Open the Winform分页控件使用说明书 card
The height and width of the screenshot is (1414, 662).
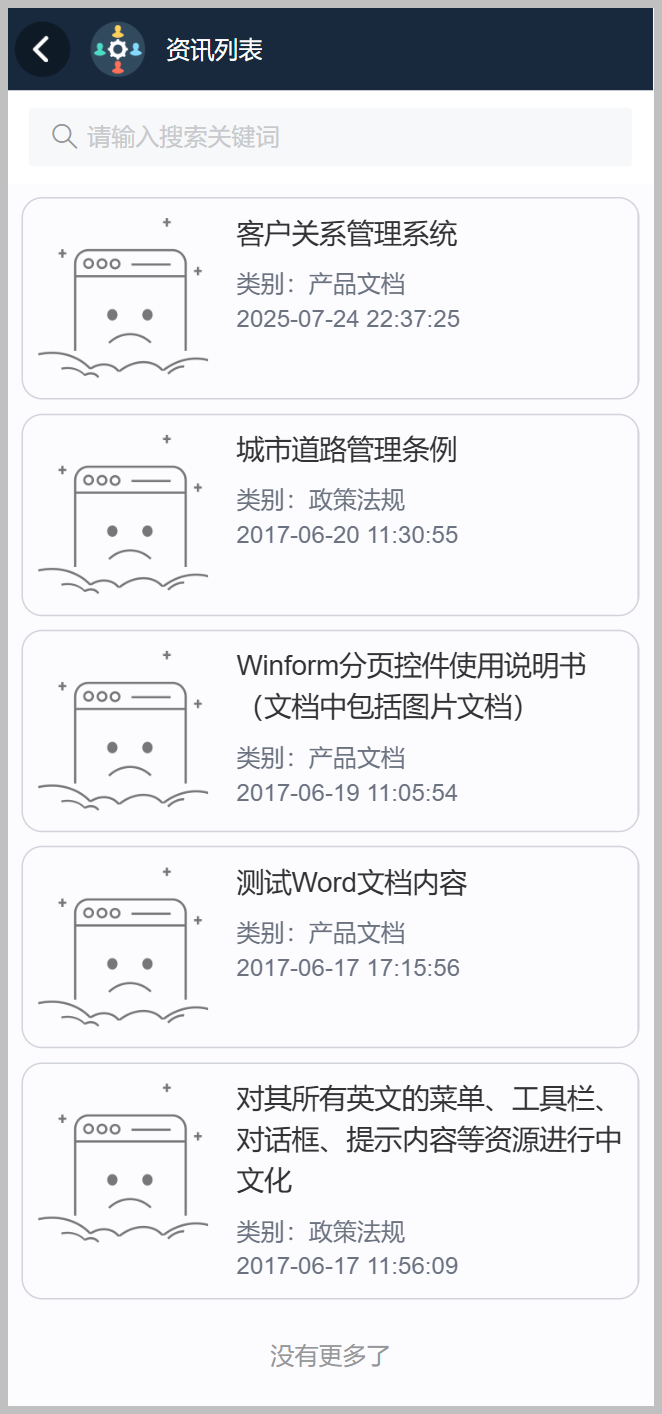click(x=330, y=730)
